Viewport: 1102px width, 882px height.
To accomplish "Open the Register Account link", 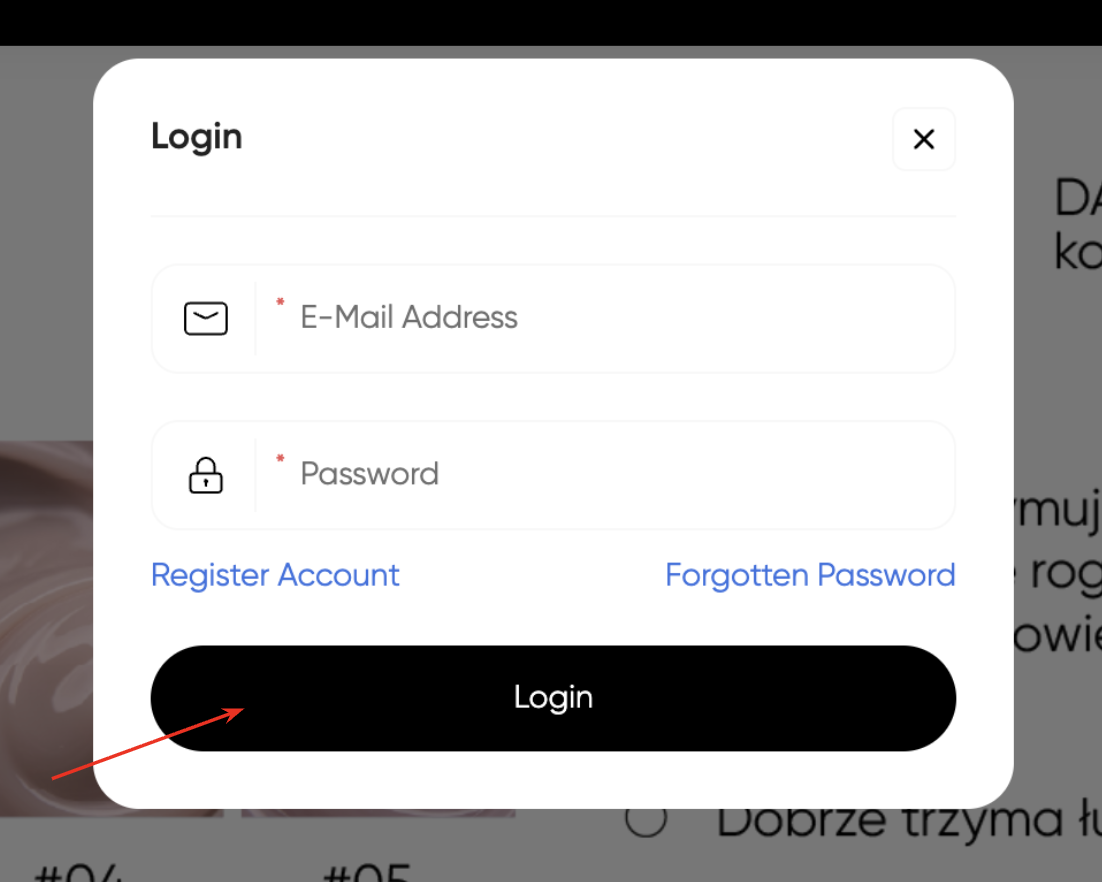I will tap(275, 575).
